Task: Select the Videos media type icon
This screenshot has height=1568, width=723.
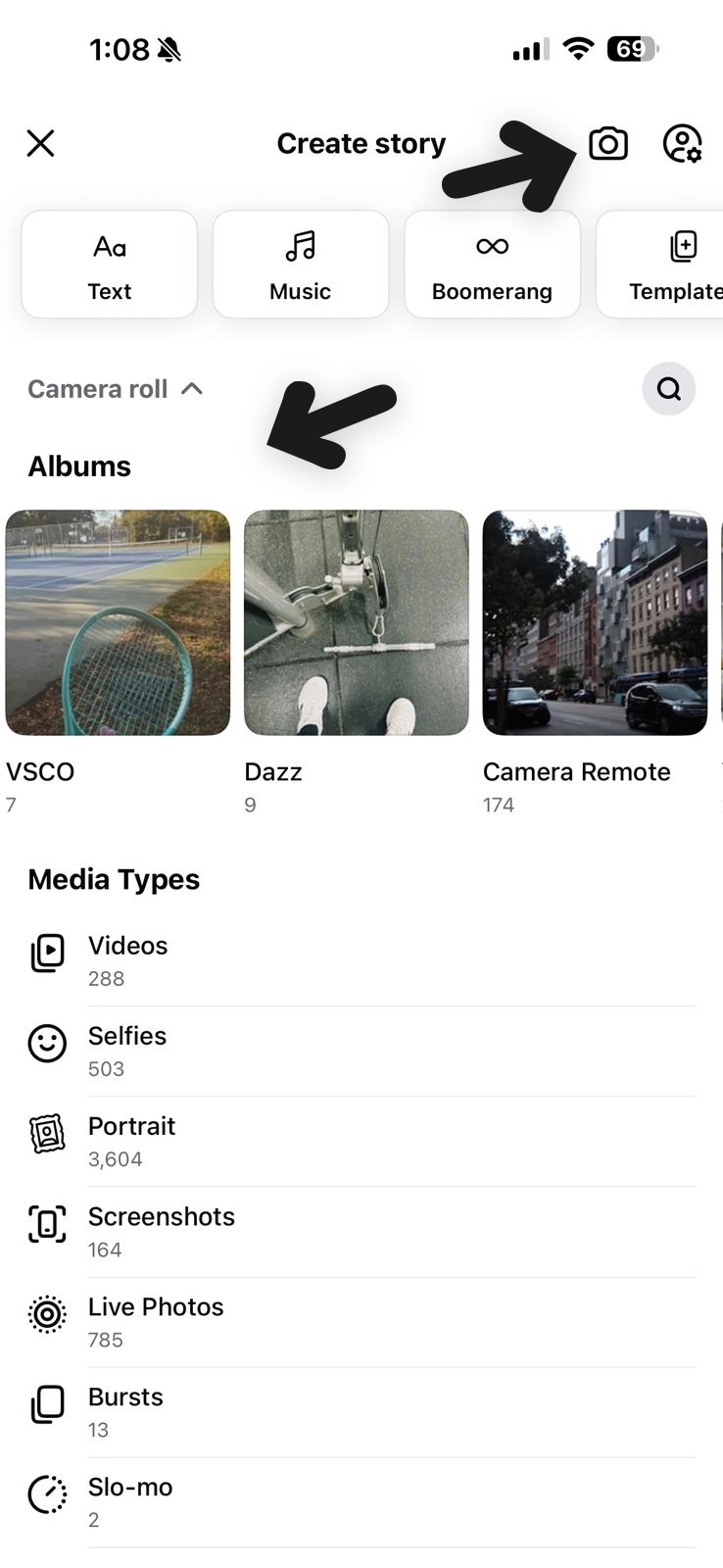Action: 46,953
